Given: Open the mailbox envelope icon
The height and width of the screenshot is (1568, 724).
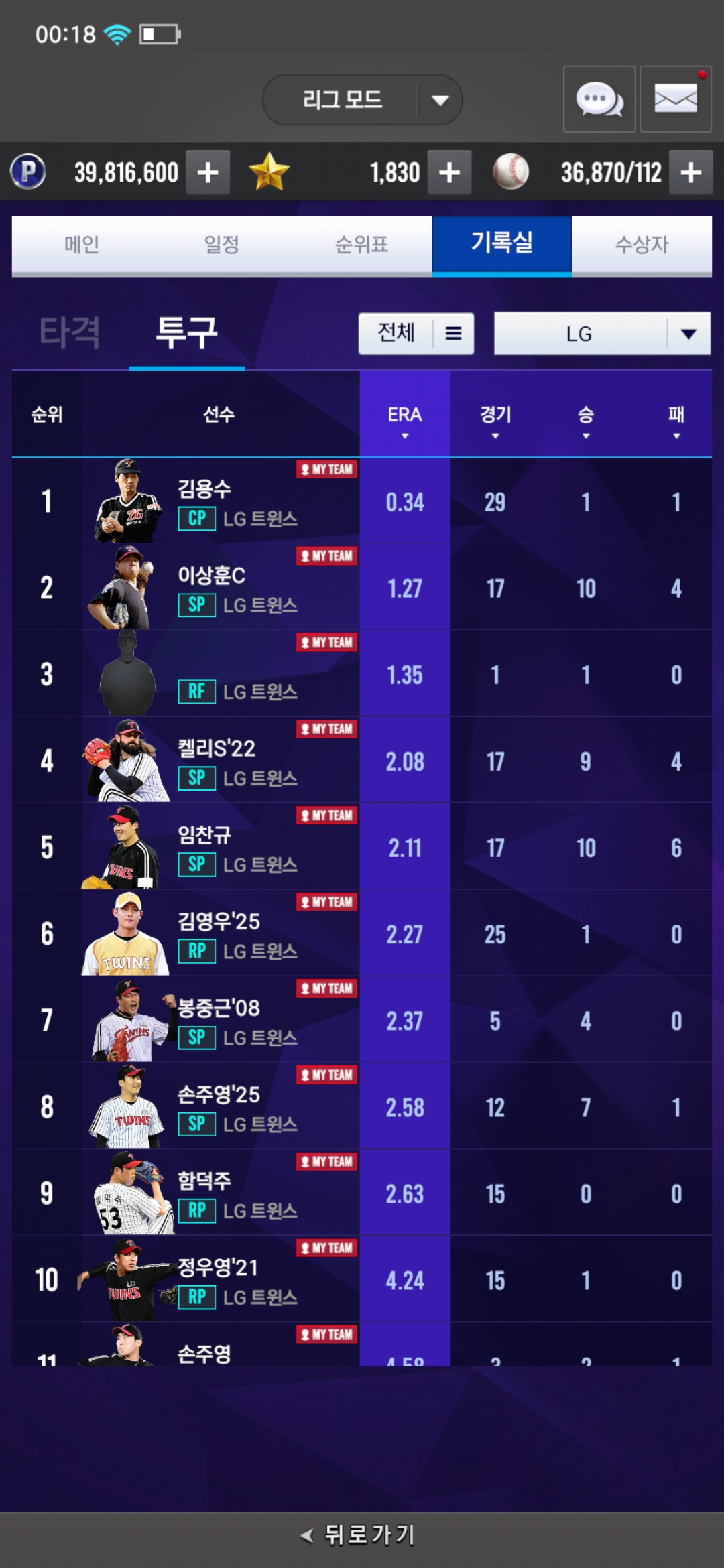Looking at the screenshot, I should (675, 99).
